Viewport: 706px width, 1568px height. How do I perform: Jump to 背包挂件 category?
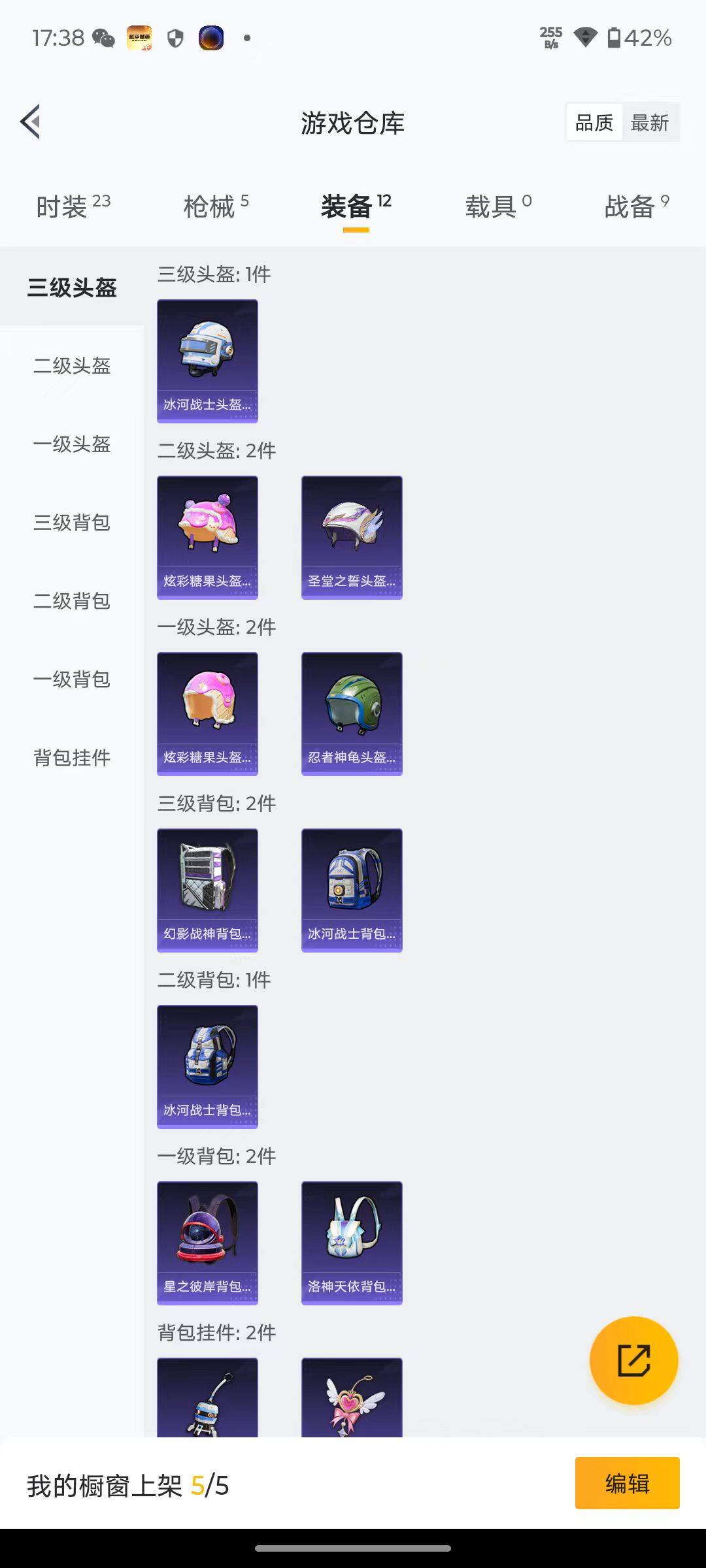pyautogui.click(x=72, y=758)
